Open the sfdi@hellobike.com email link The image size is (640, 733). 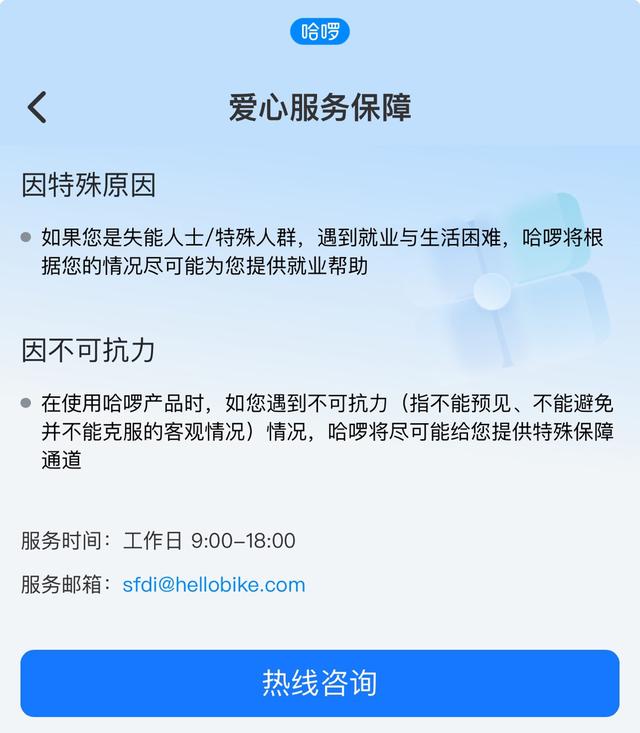coord(214,585)
